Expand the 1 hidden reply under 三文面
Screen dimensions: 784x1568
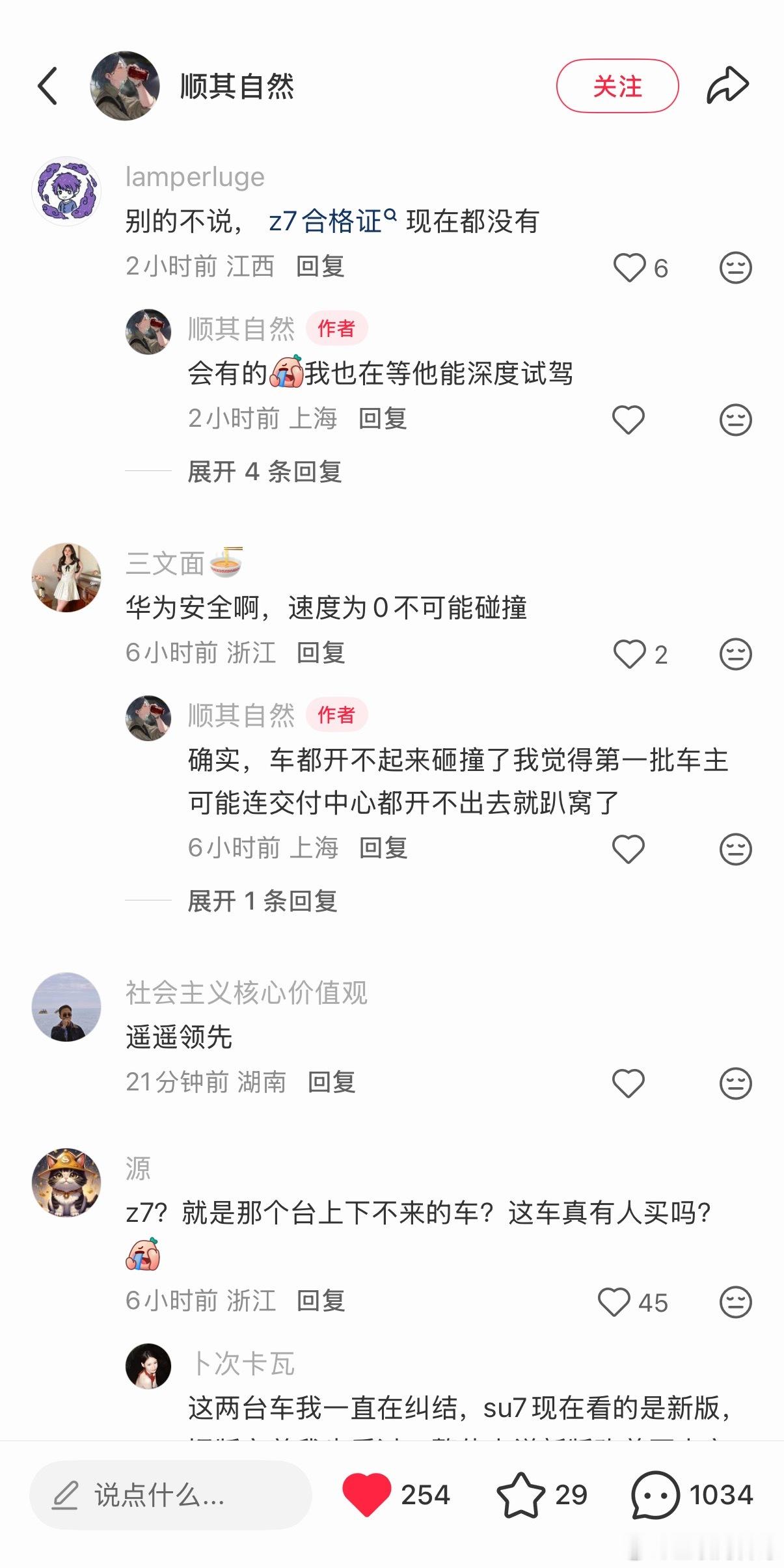pos(264,902)
